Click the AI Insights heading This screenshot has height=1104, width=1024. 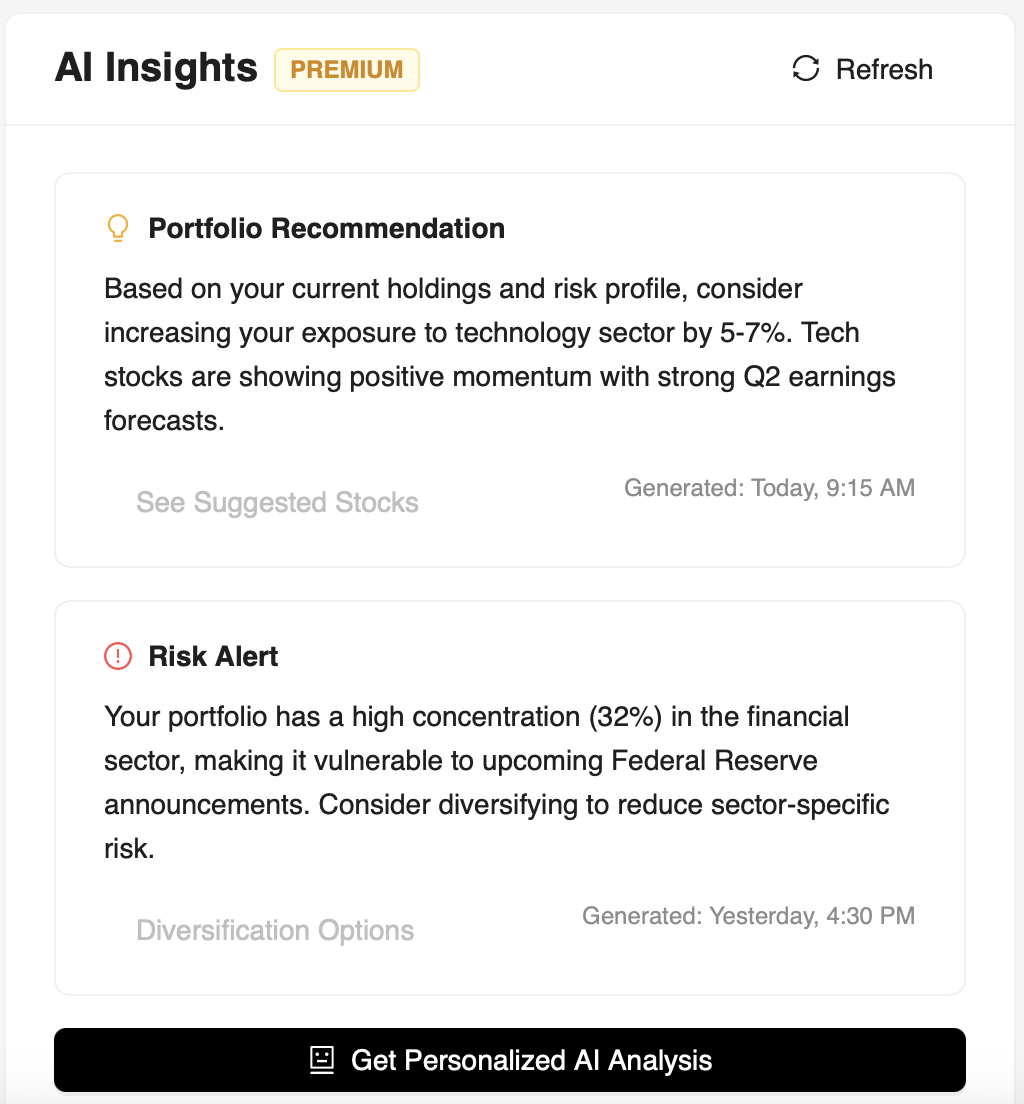tap(156, 67)
